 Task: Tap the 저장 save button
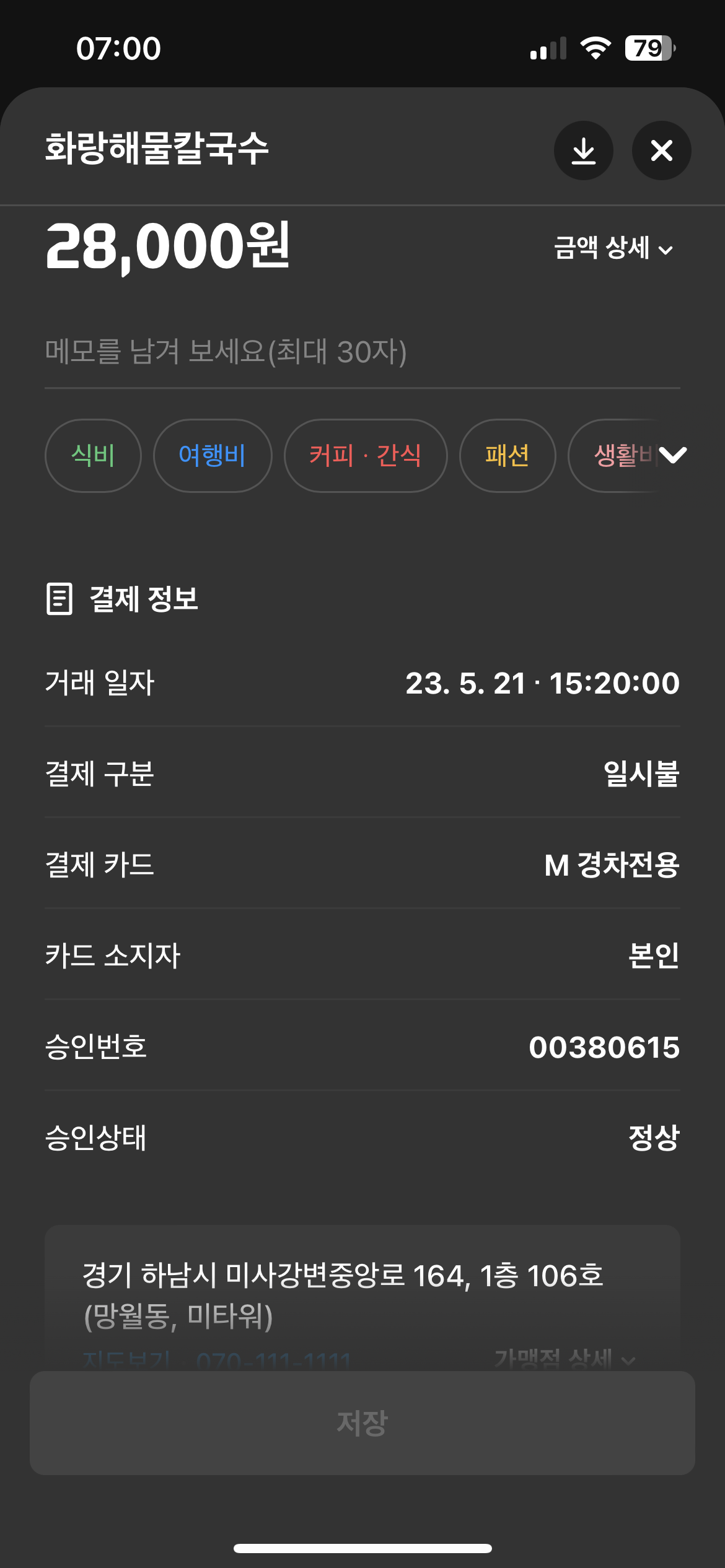tap(362, 1422)
